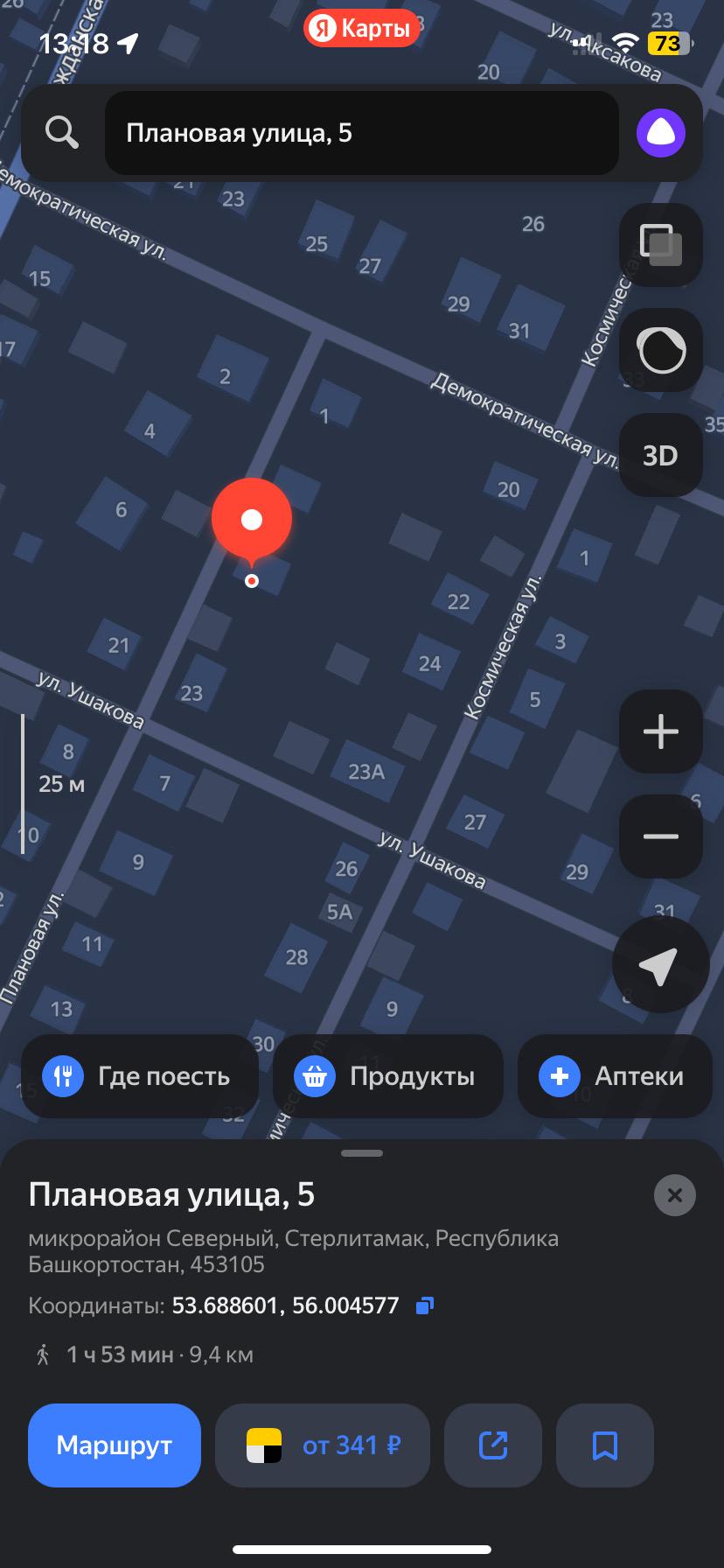
Task: Select the Где поесть chip
Action: (140, 1076)
